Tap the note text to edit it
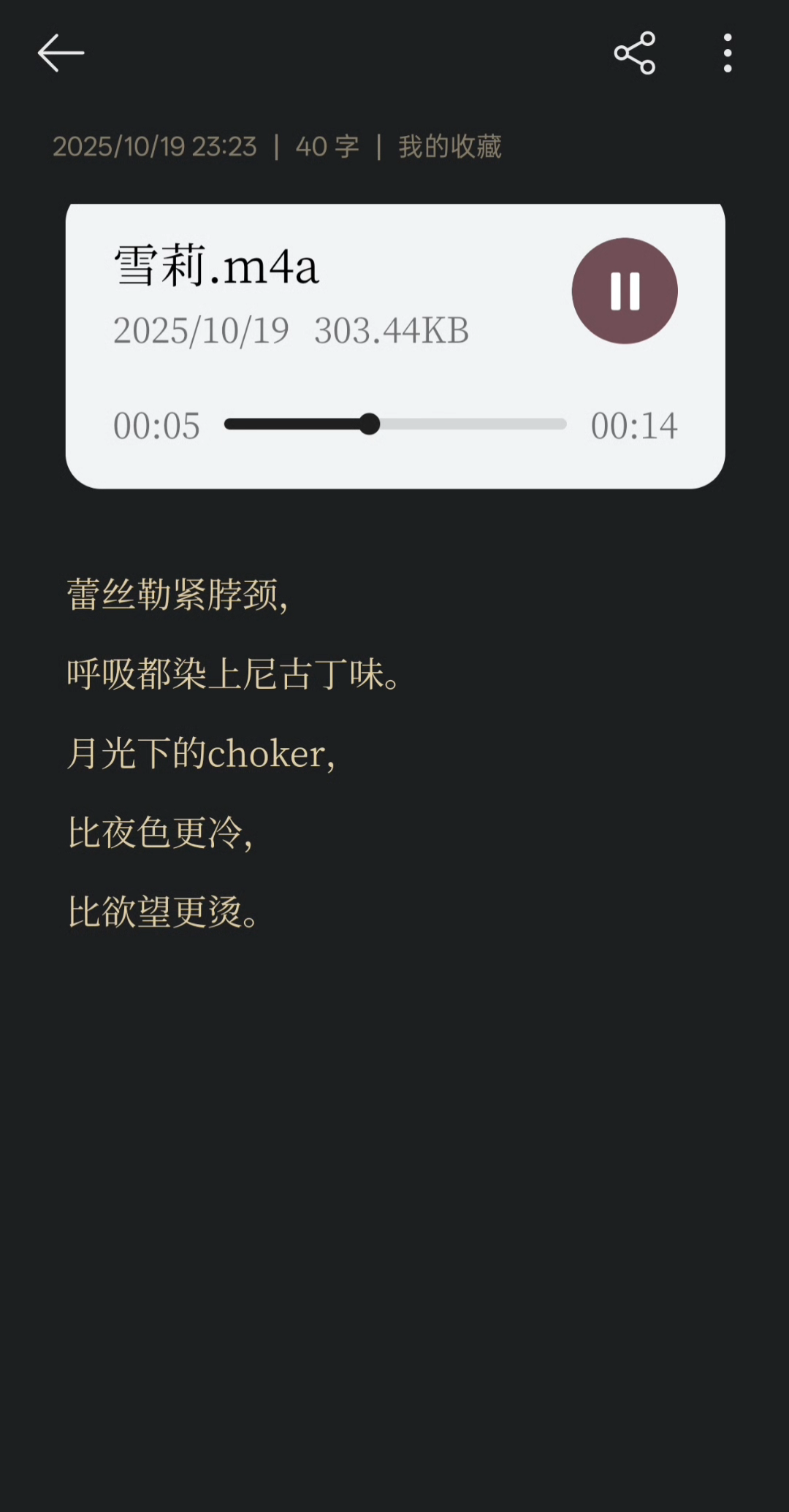The image size is (789, 1512). (234, 752)
